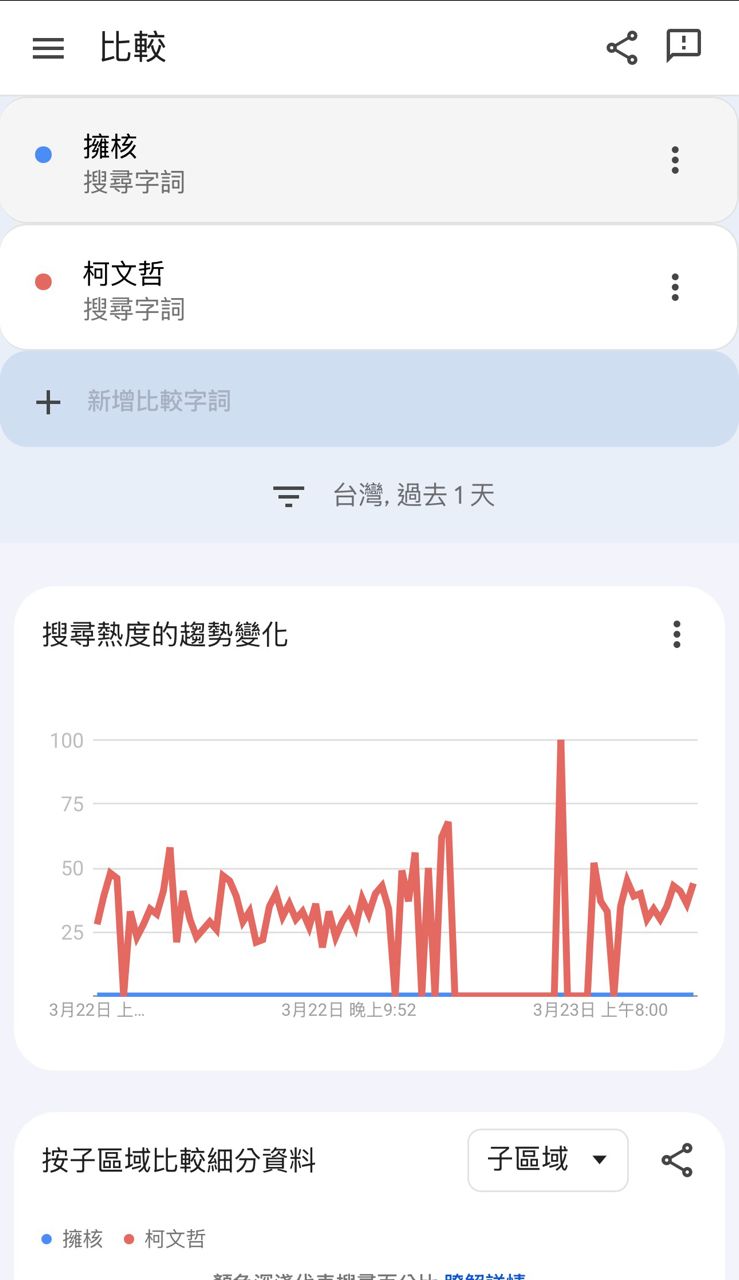Open options for 搜尋熱度的趨勢變化 chart

[677, 634]
